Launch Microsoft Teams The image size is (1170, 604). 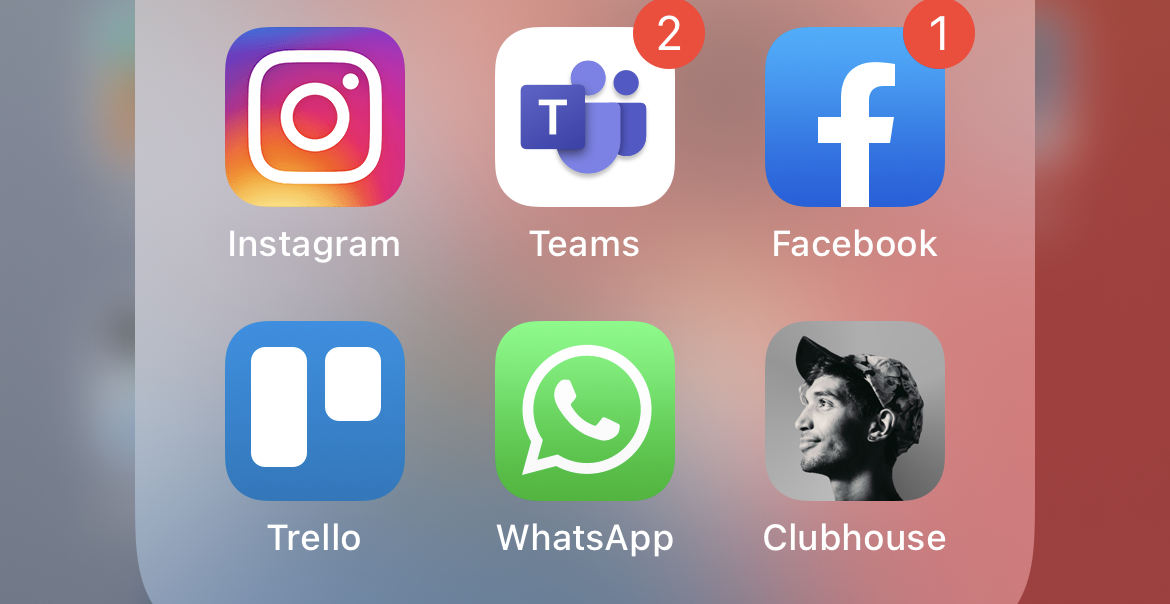pyautogui.click(x=585, y=117)
